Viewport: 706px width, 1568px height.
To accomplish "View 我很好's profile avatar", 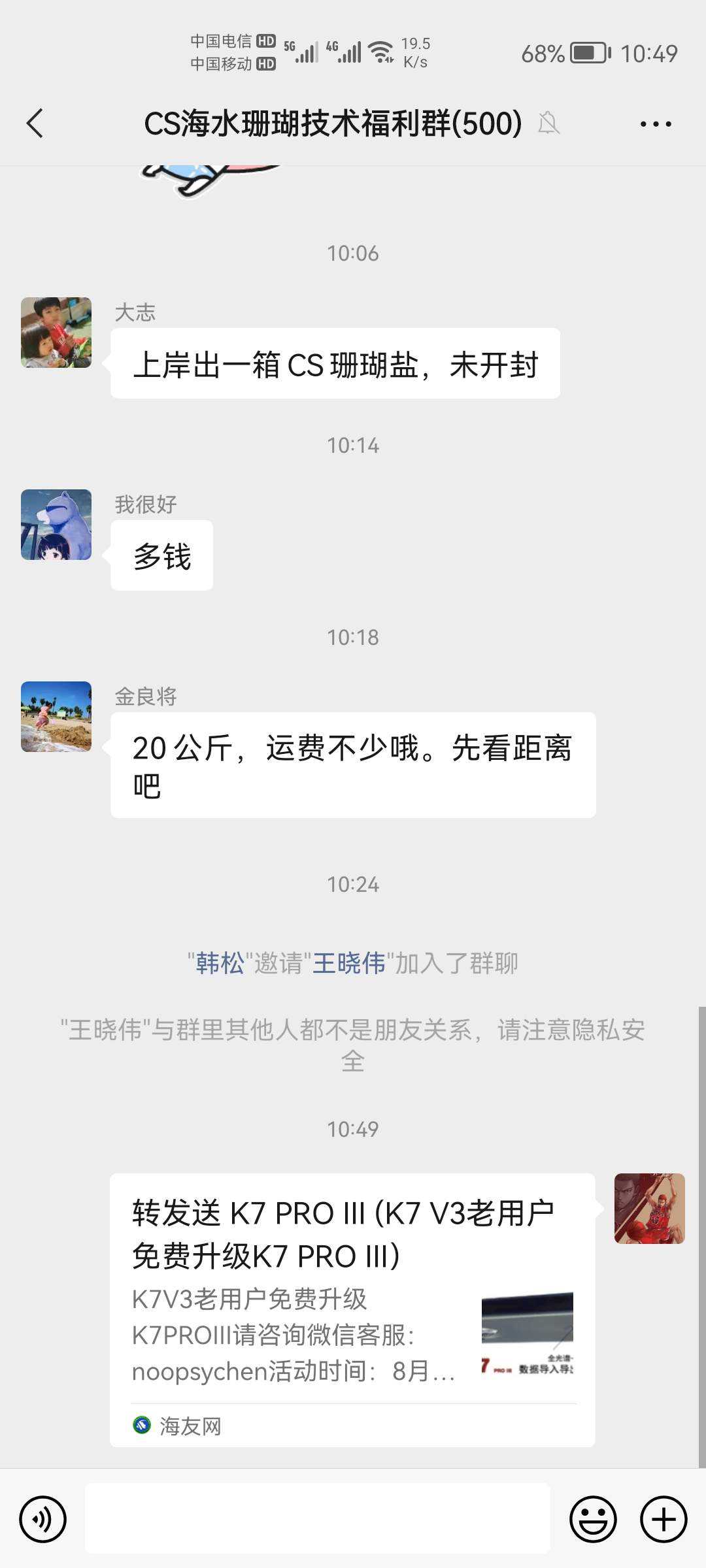I will pyautogui.click(x=56, y=525).
